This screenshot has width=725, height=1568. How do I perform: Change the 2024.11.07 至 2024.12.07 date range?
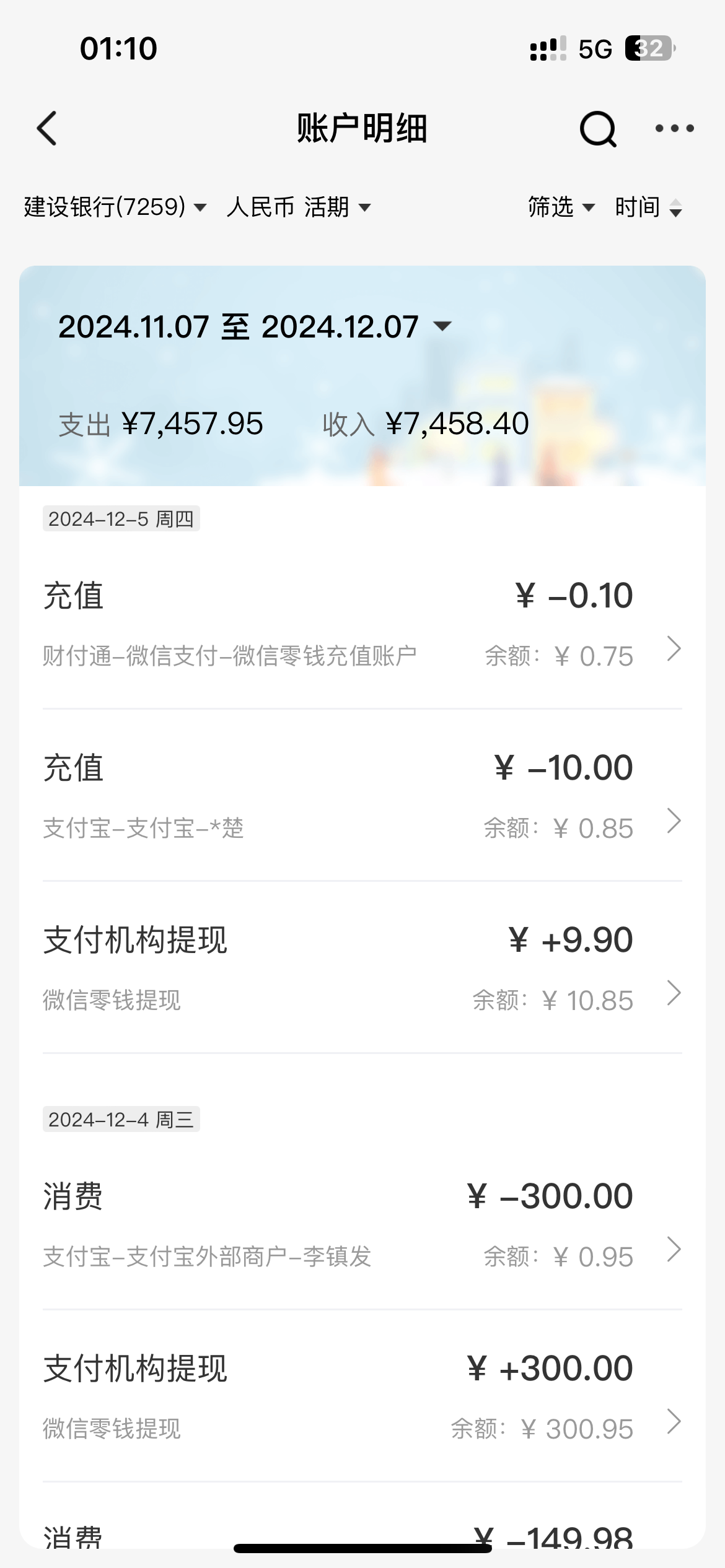pyautogui.click(x=255, y=326)
